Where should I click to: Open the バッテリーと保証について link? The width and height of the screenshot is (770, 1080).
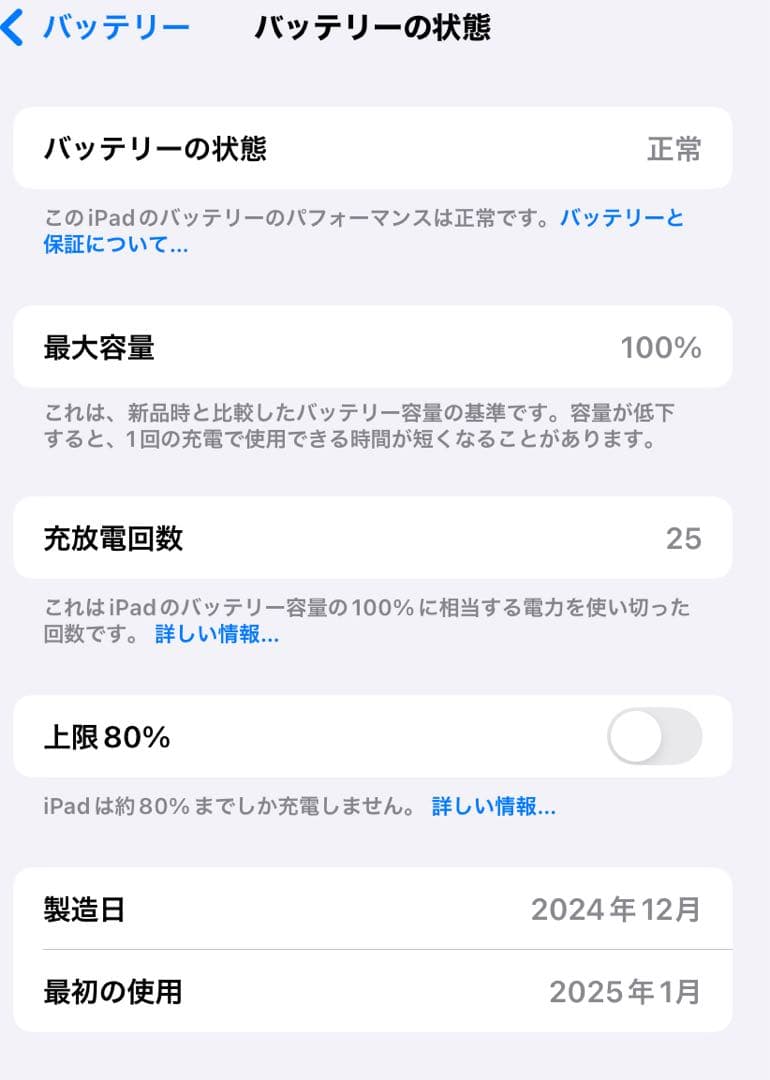coord(622,218)
